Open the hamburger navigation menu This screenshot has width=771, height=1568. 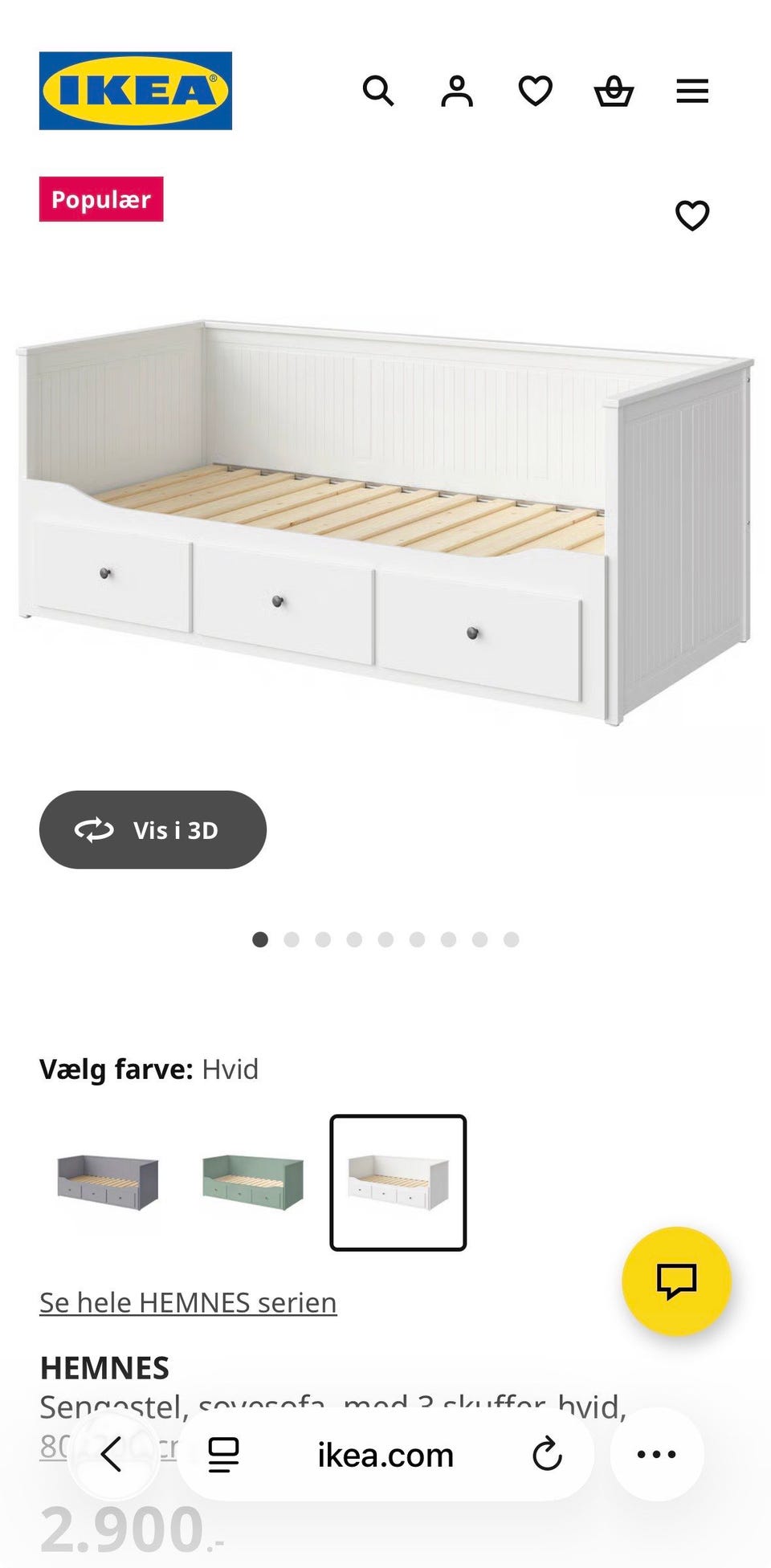(691, 91)
